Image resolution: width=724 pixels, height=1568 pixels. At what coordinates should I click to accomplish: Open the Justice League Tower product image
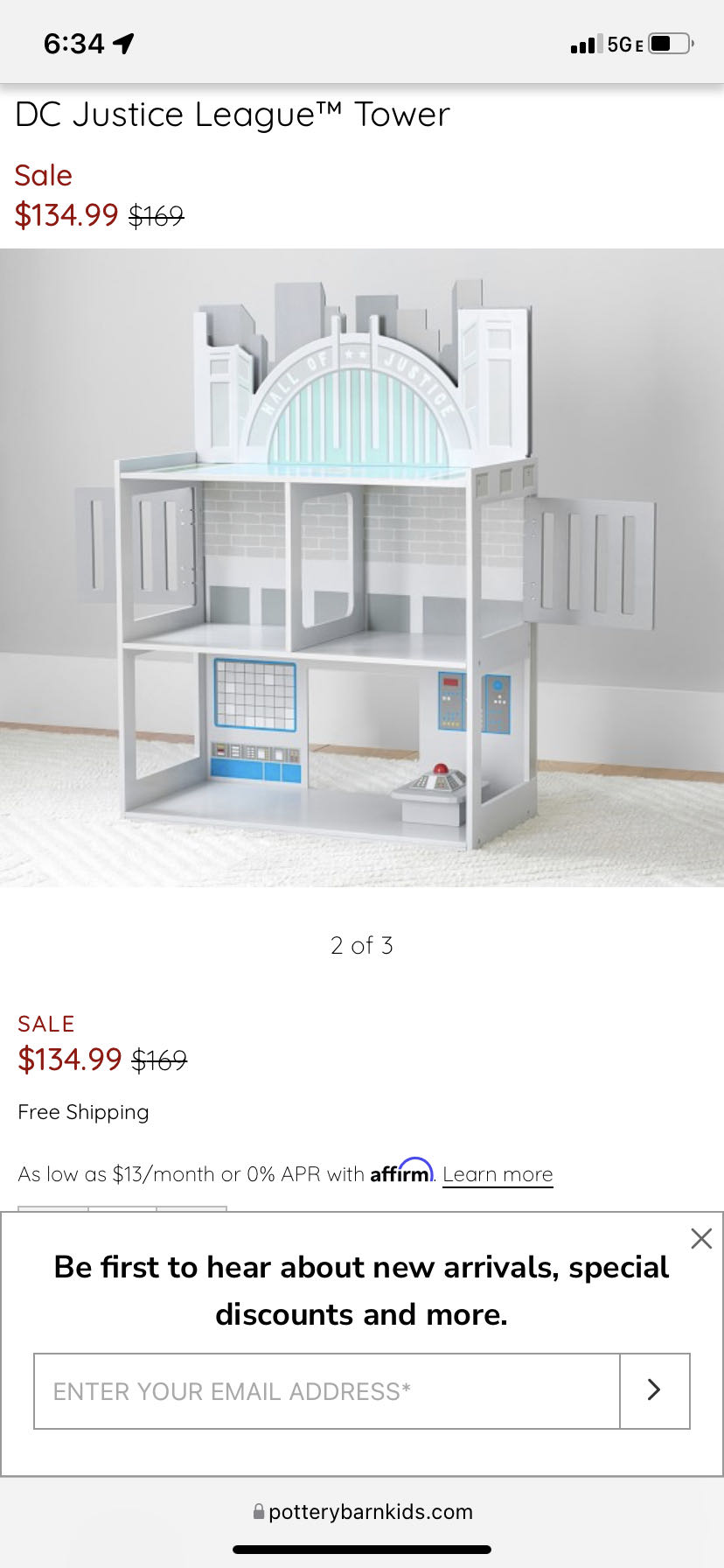(x=362, y=567)
